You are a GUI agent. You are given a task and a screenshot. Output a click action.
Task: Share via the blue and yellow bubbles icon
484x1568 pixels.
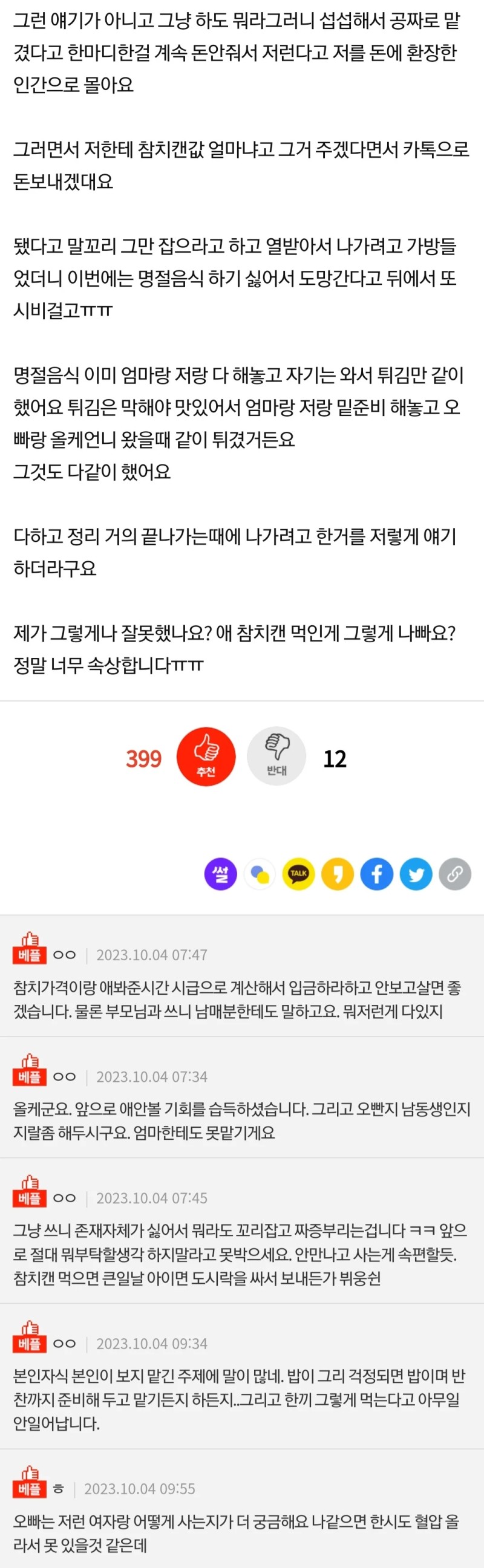[x=260, y=874]
